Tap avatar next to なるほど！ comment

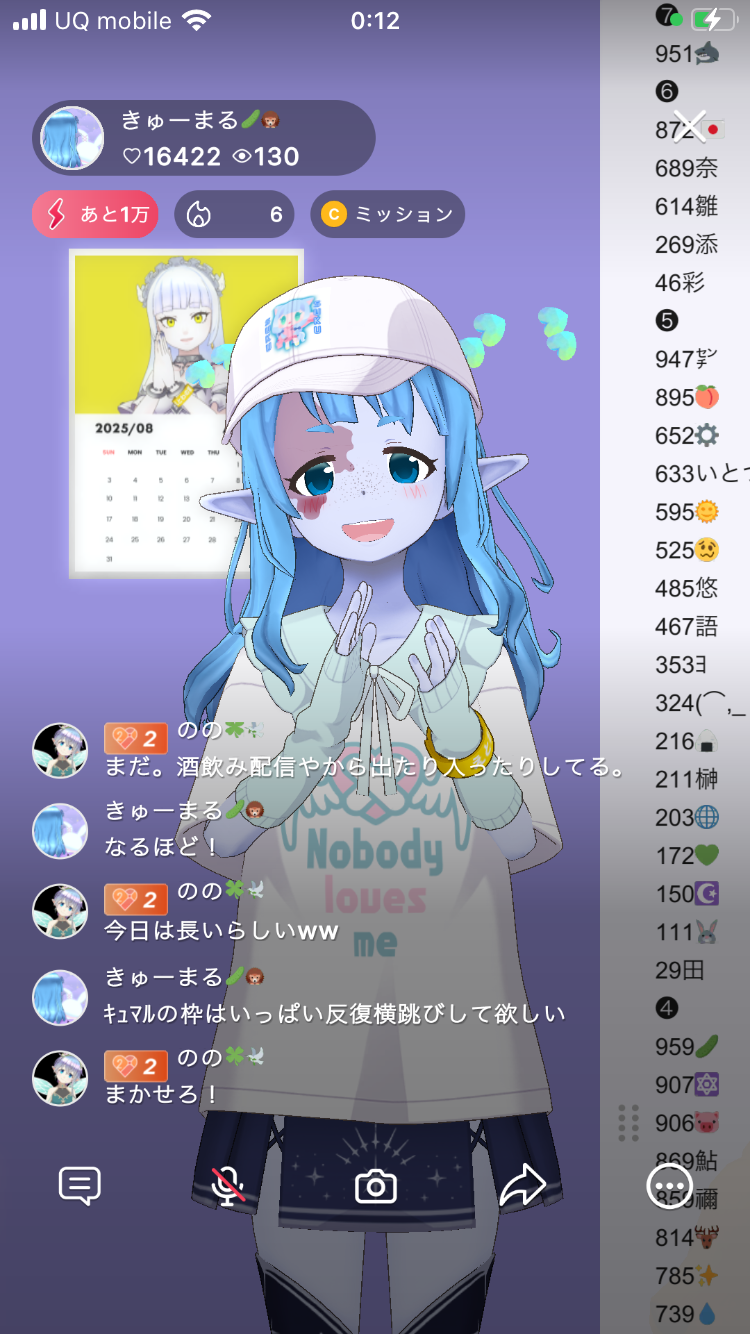click(x=60, y=831)
